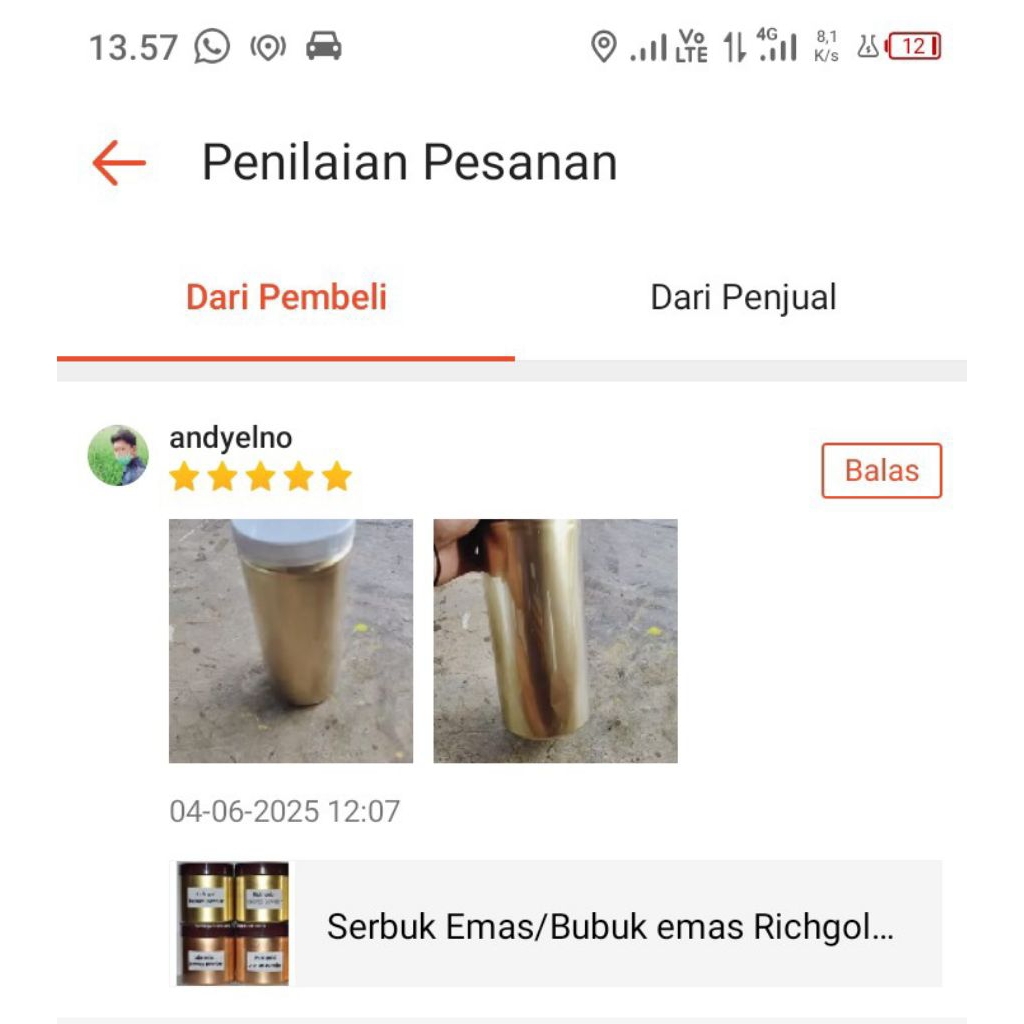The image size is (1024, 1024).
Task: Tap Balas to reply to andyelno
Action: [881, 471]
